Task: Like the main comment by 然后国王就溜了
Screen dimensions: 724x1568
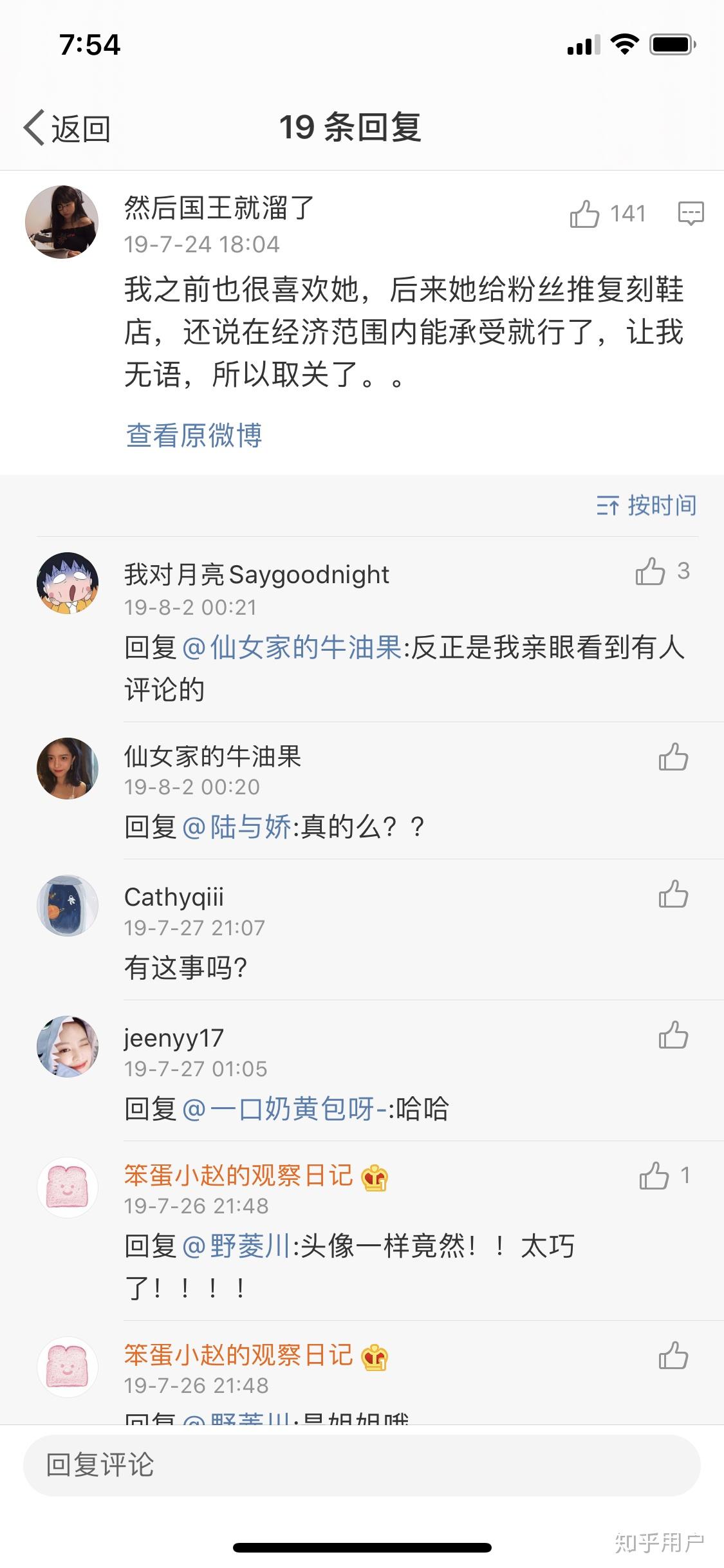Action: 585,214
